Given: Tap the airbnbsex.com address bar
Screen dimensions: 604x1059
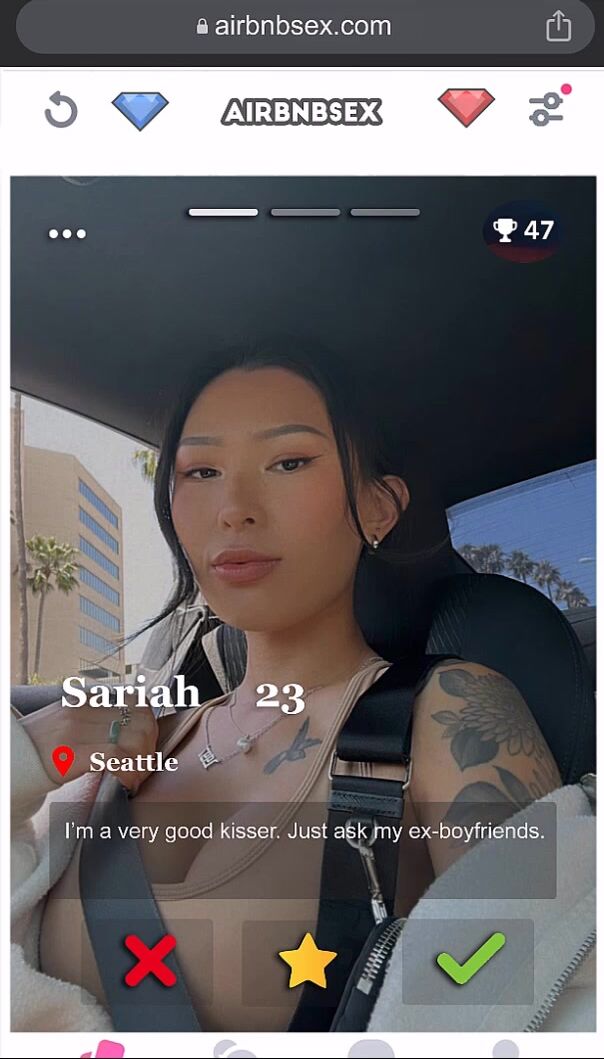Looking at the screenshot, I should pyautogui.click(x=294, y=27).
